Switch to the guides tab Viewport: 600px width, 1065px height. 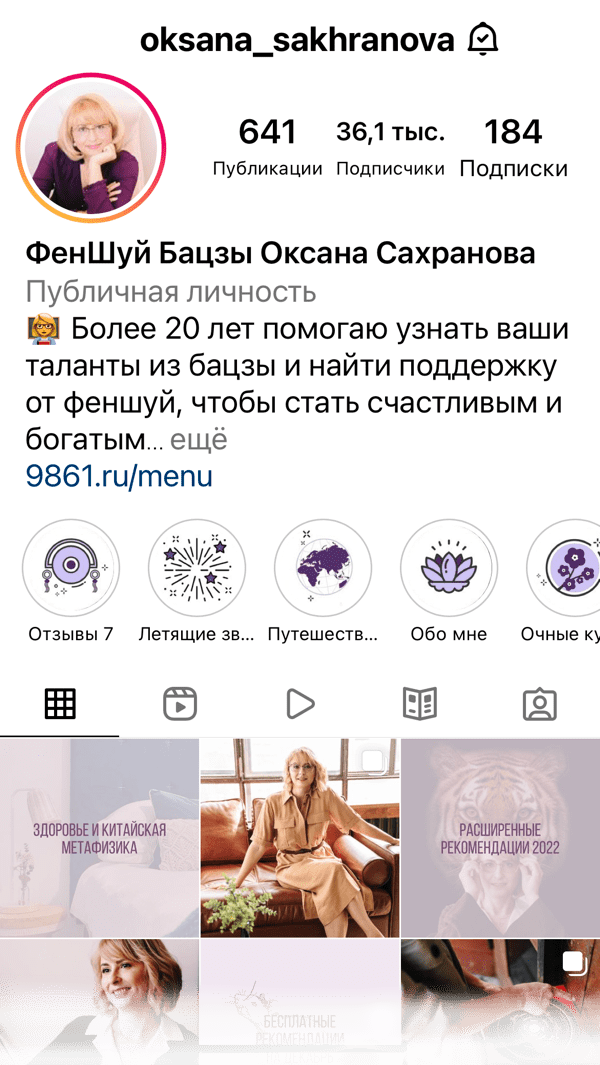[420, 704]
